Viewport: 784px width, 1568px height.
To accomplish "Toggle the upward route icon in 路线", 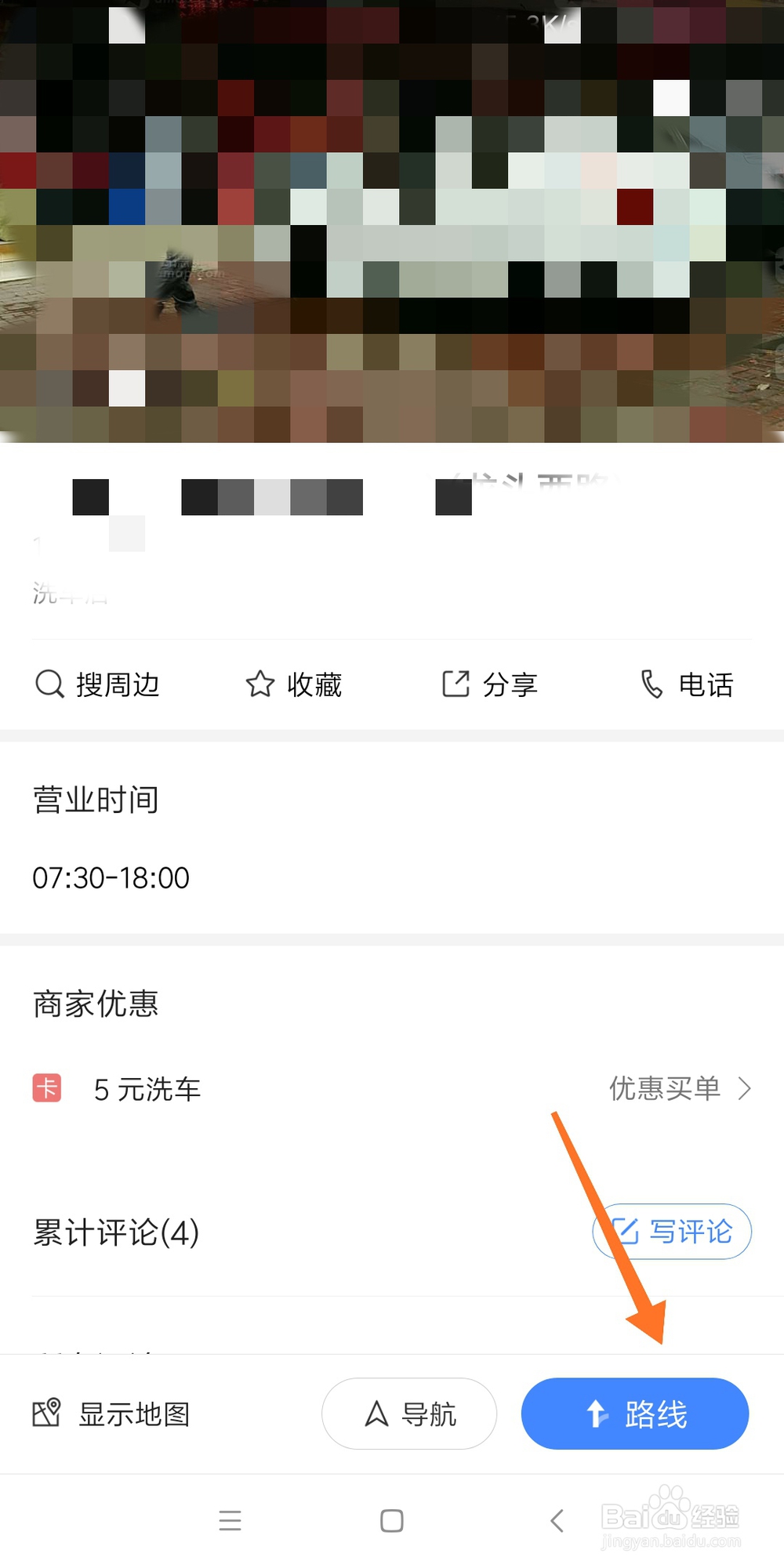I will 597,1414.
